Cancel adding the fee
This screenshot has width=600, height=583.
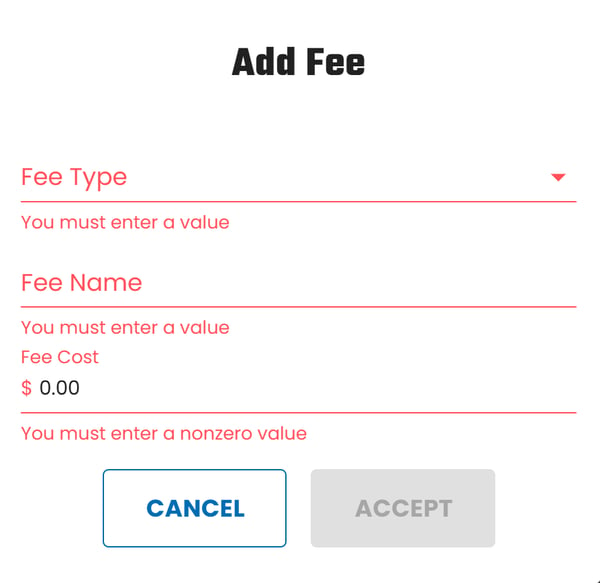(x=195, y=508)
